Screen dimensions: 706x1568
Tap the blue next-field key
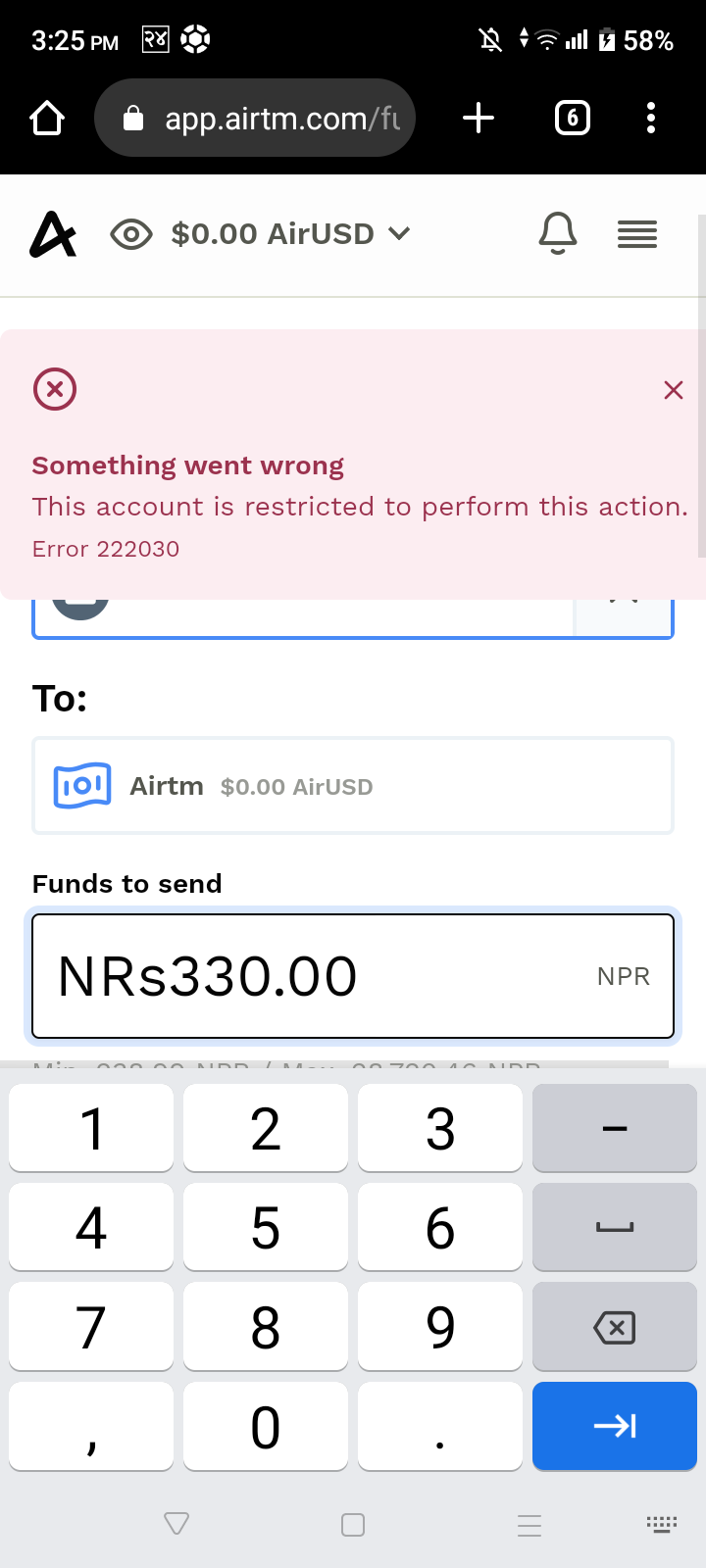615,1425
